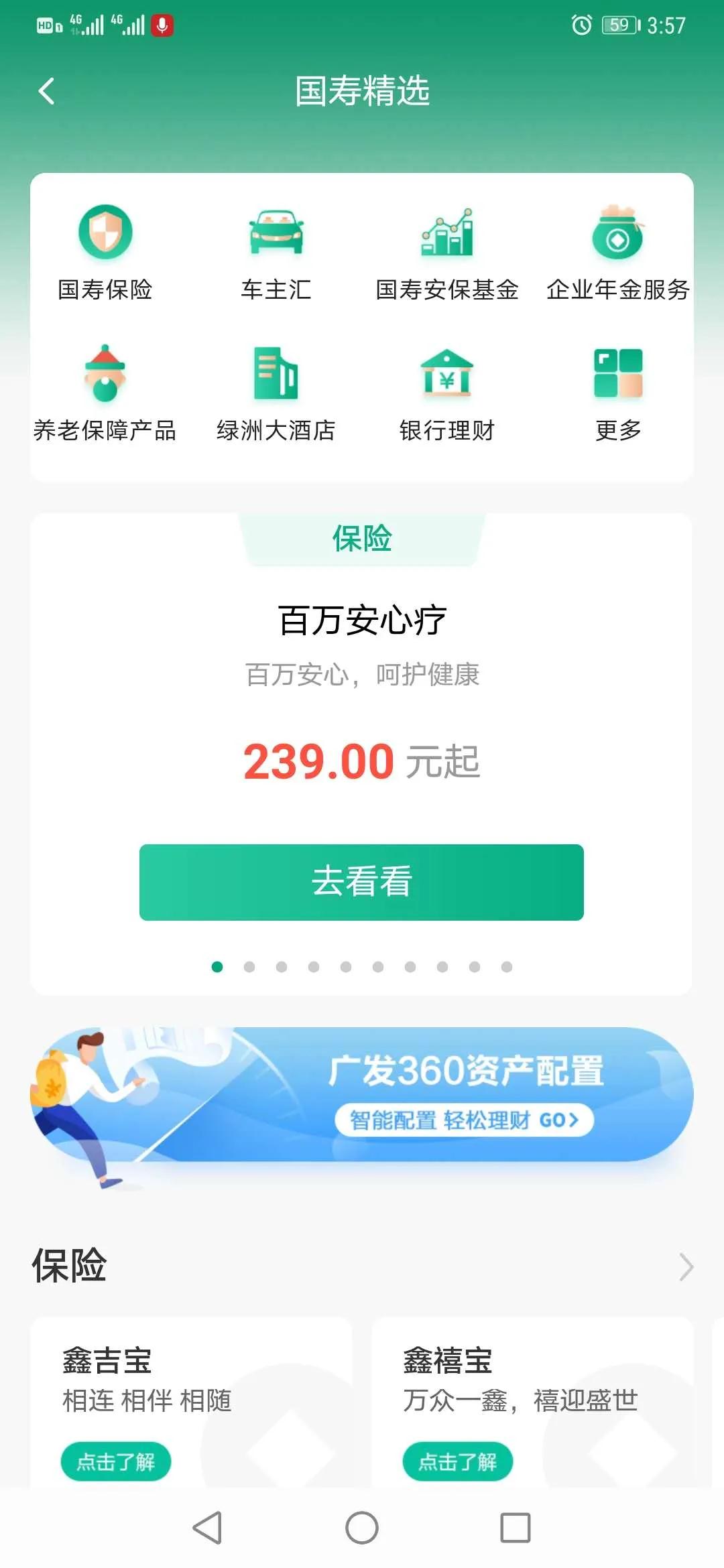Go back with the top-left back arrow
The image size is (724, 1568).
[x=47, y=91]
